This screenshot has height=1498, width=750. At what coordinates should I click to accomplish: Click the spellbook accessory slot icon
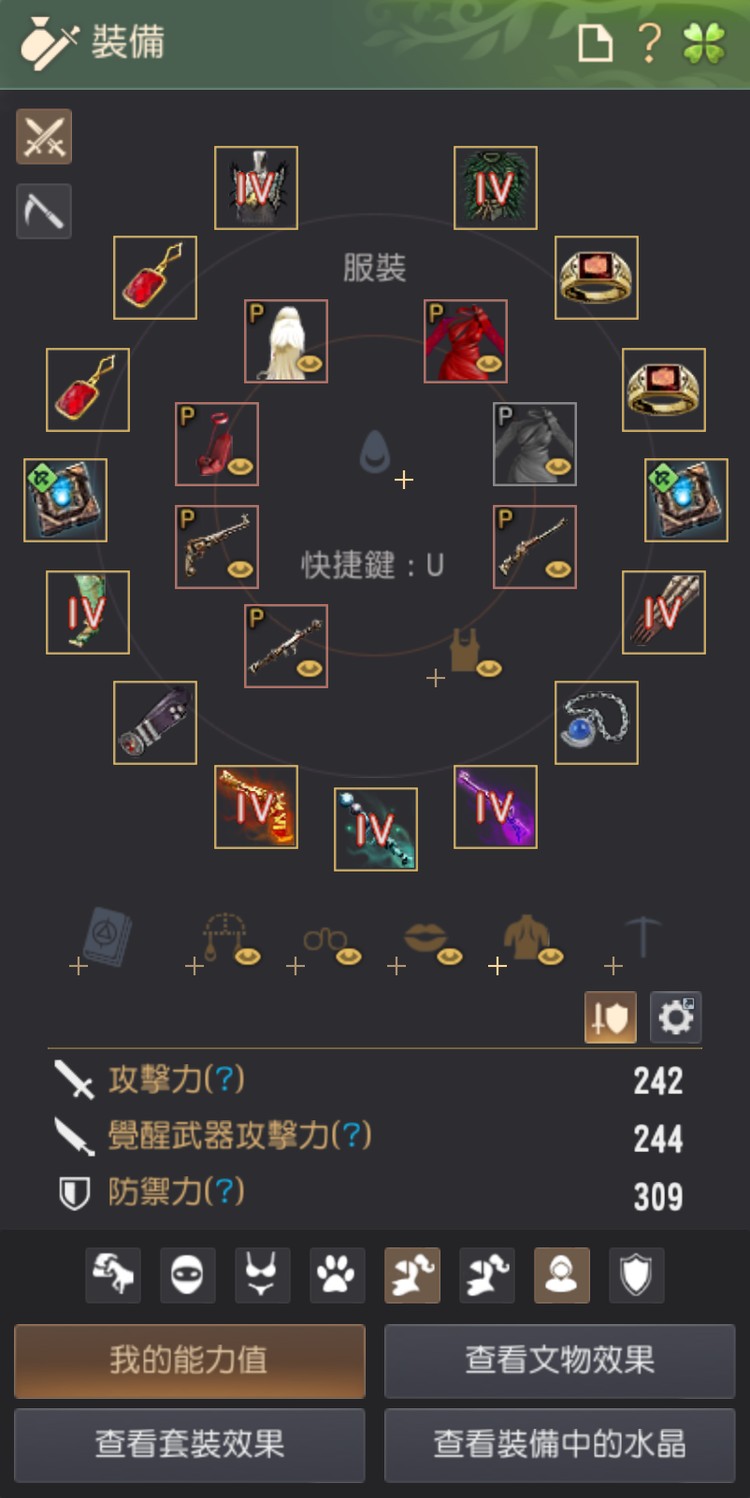(x=102, y=935)
